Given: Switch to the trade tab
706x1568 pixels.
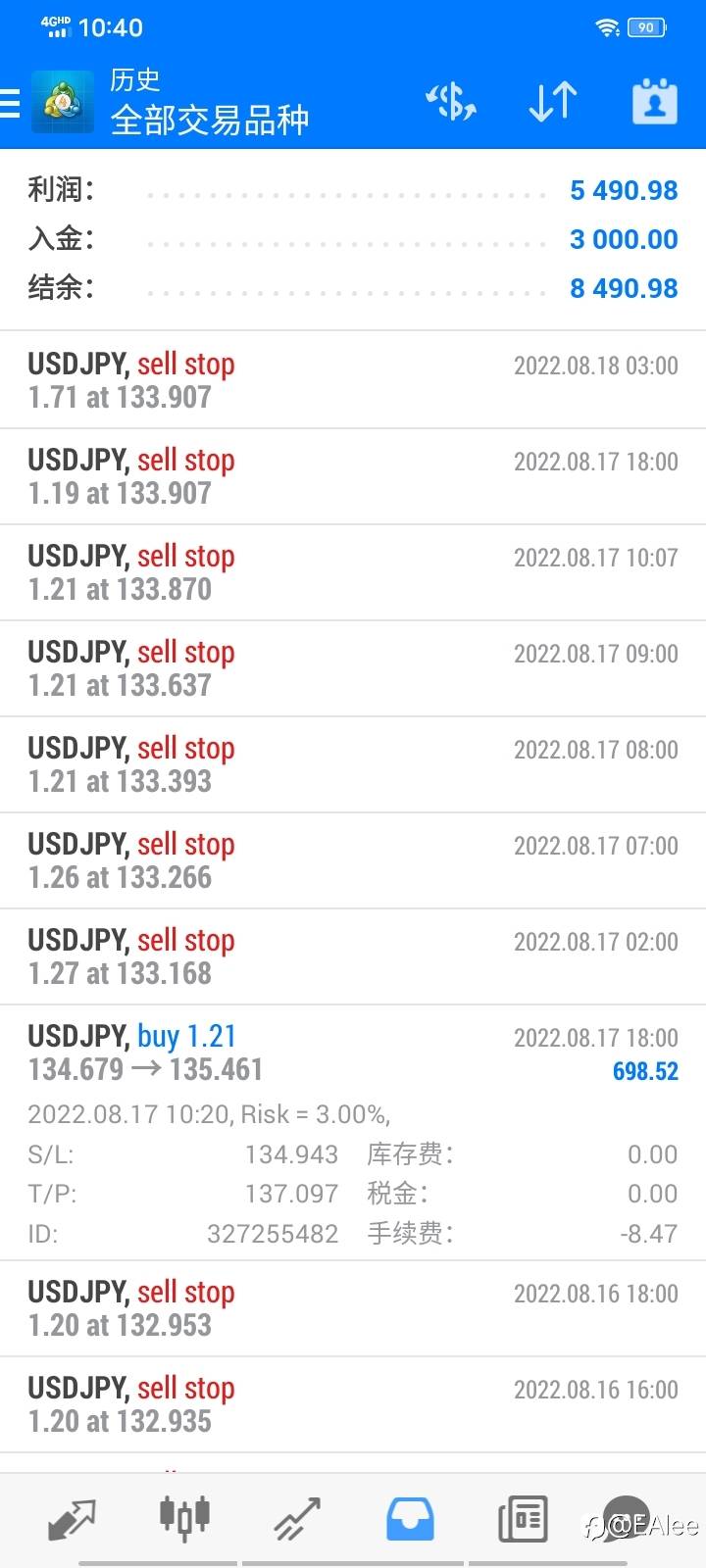Looking at the screenshot, I should tap(297, 1519).
